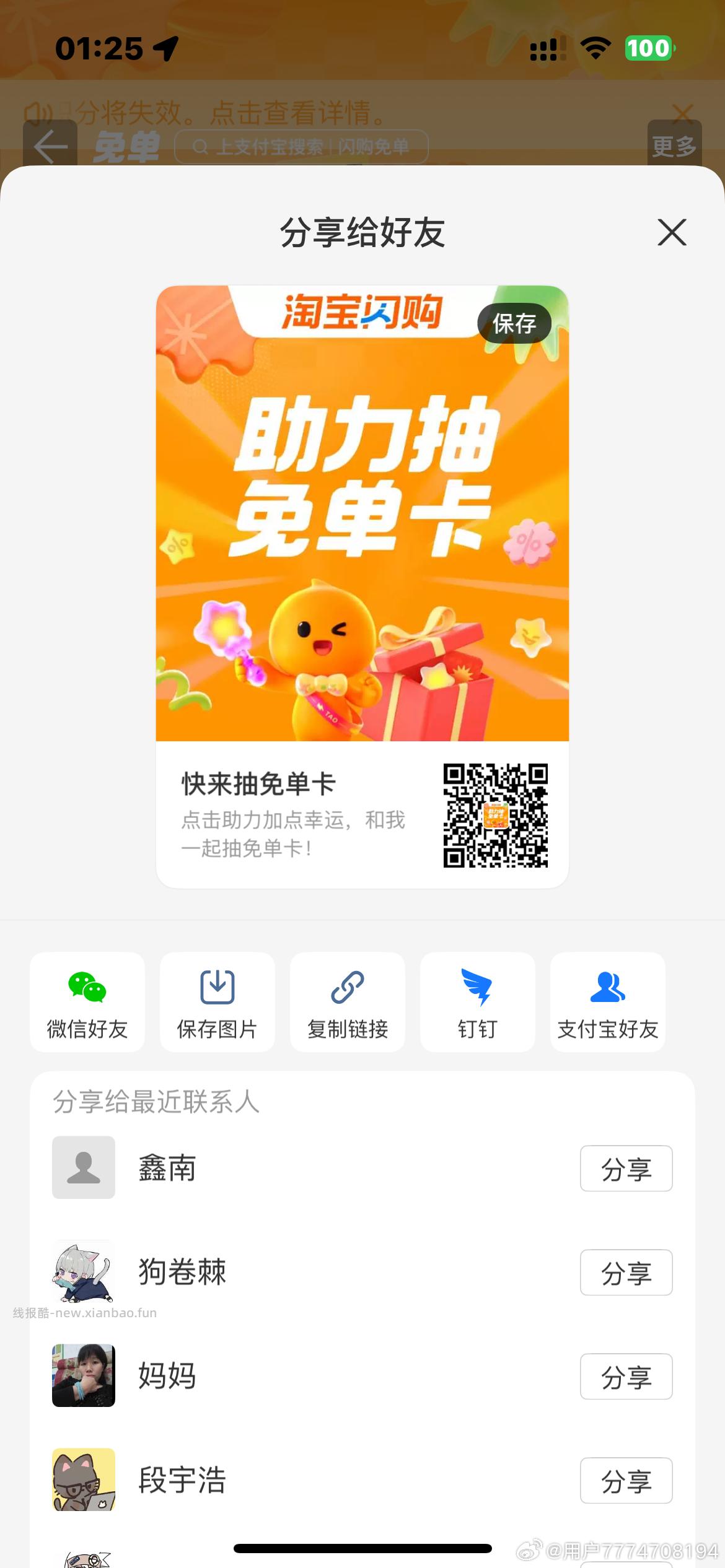Tap the 保存 button on the poster
Viewport: 725px width, 1568px height.
pos(514,323)
